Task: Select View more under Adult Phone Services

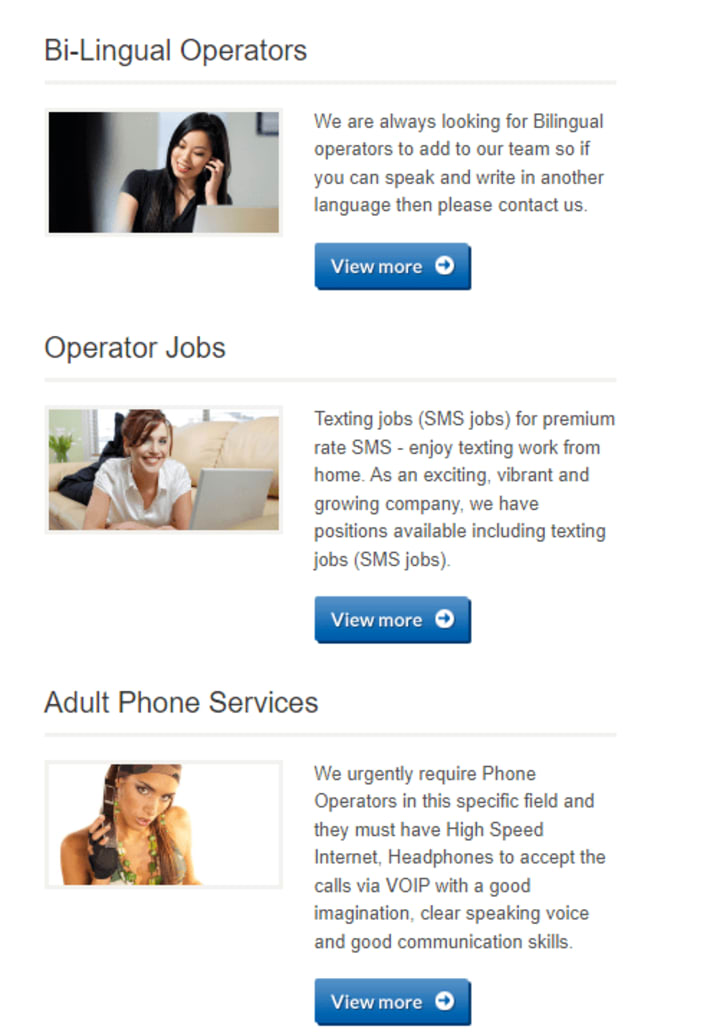Action: (x=392, y=1002)
